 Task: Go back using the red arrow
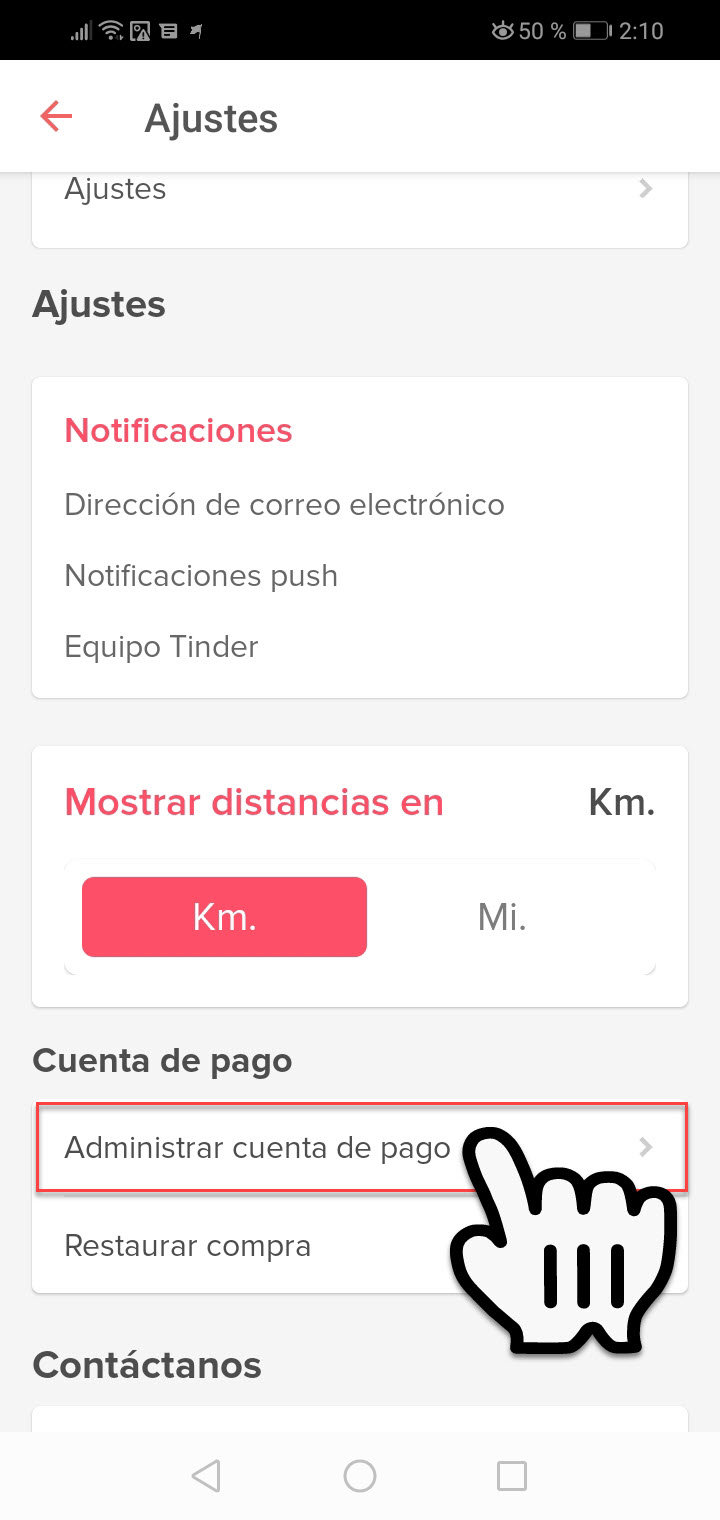point(56,117)
